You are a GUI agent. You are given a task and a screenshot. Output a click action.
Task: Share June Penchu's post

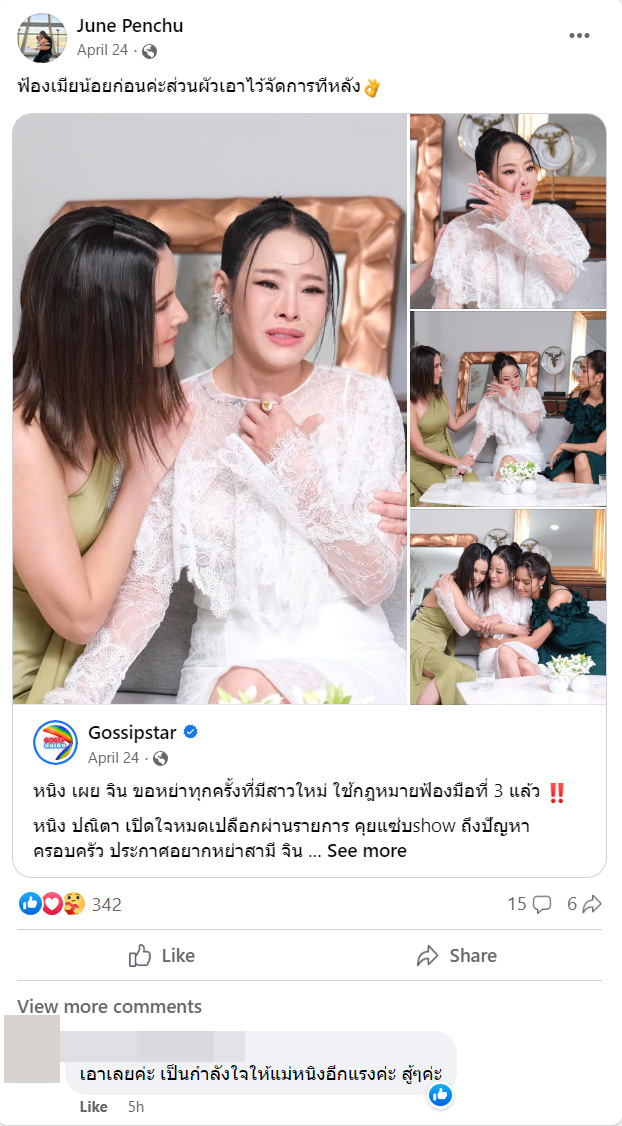point(457,956)
